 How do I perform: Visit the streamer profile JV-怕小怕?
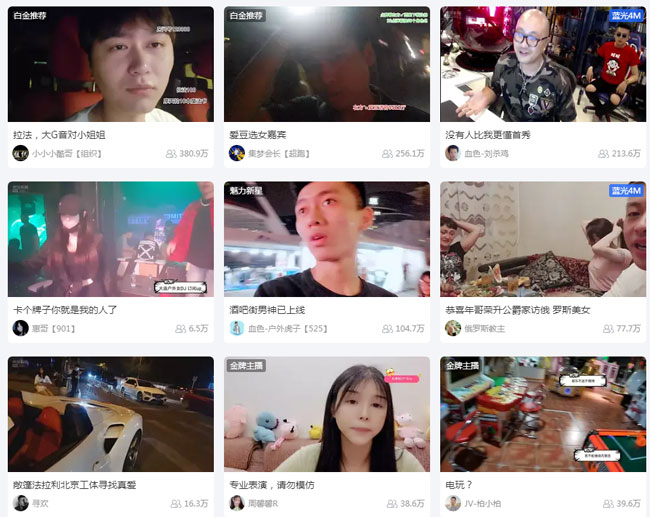[x=484, y=504]
